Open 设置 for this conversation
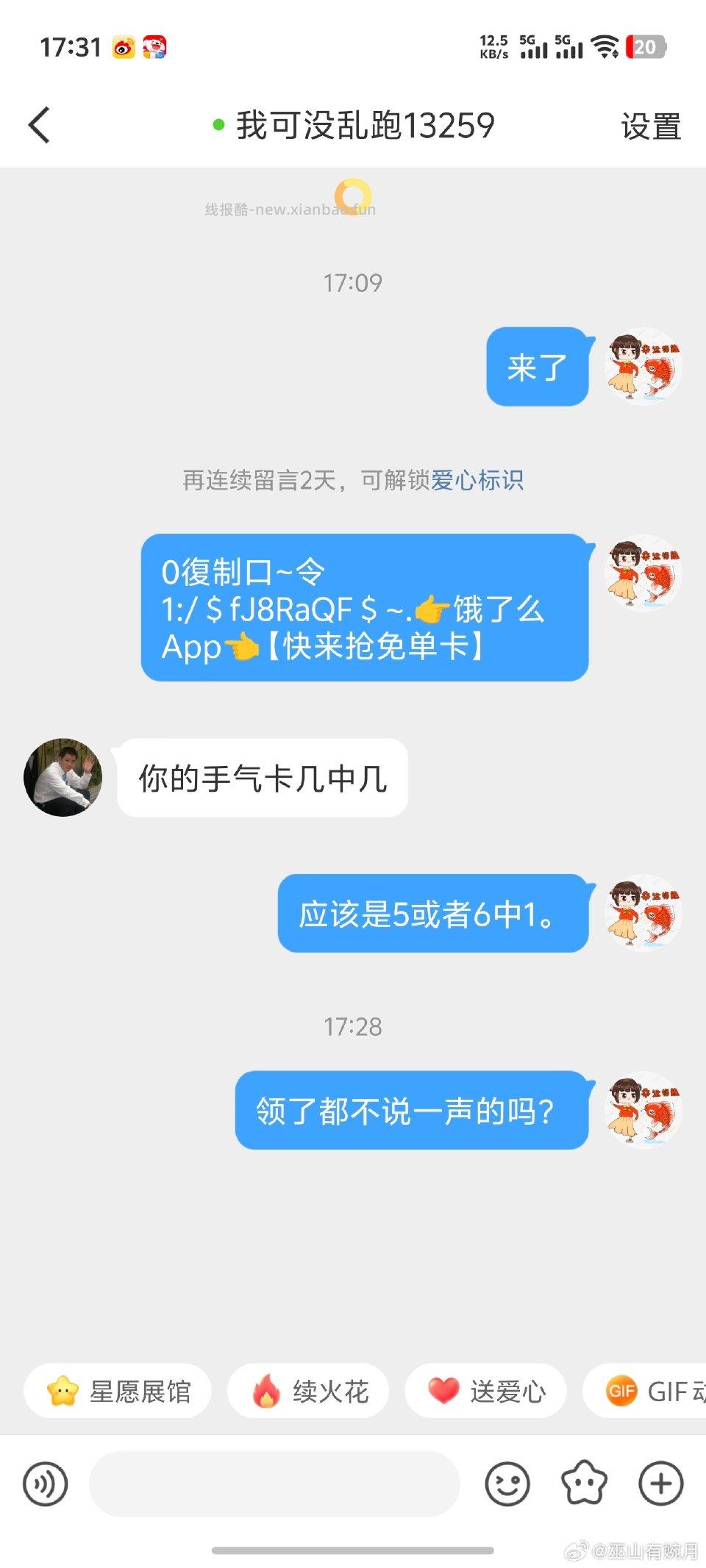This screenshot has width=706, height=1568. coord(650,126)
